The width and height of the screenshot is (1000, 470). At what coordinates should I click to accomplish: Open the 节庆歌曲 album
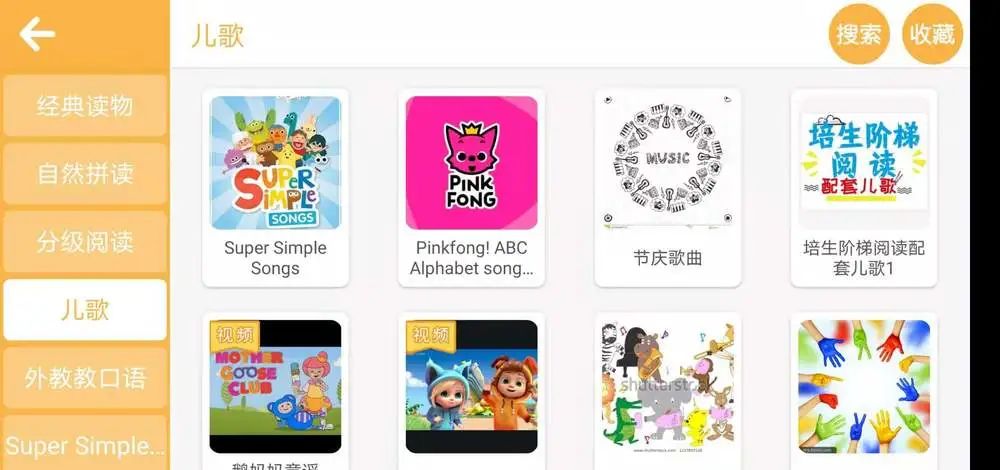(x=667, y=187)
